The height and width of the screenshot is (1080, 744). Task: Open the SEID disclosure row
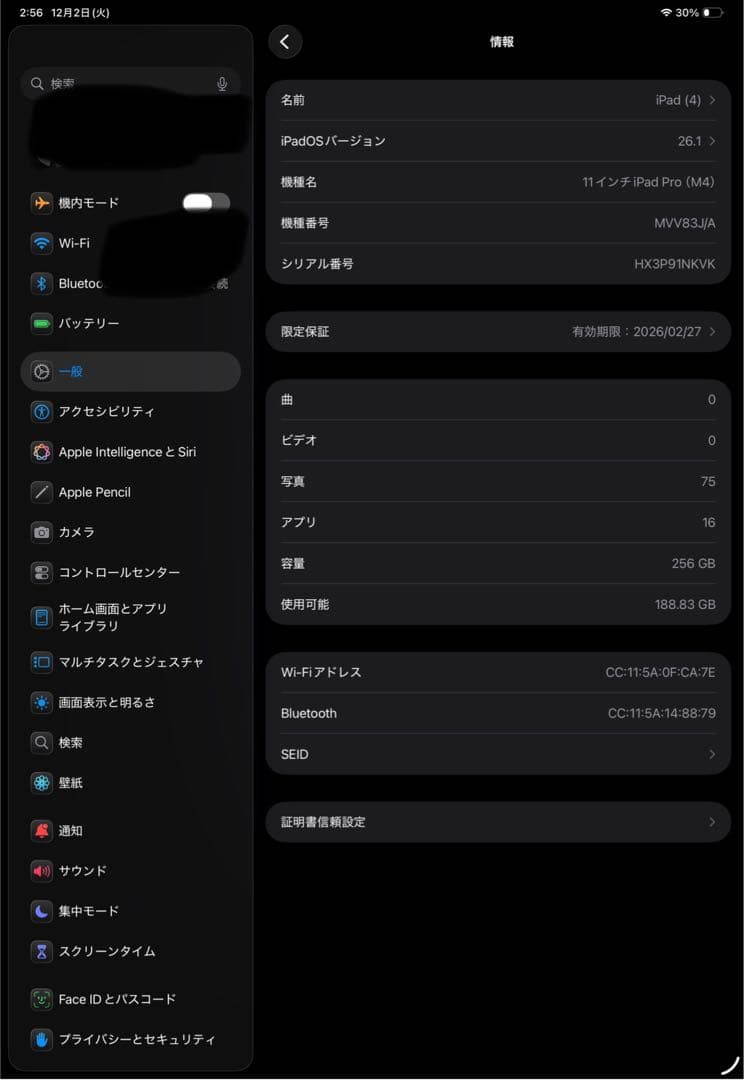497,754
